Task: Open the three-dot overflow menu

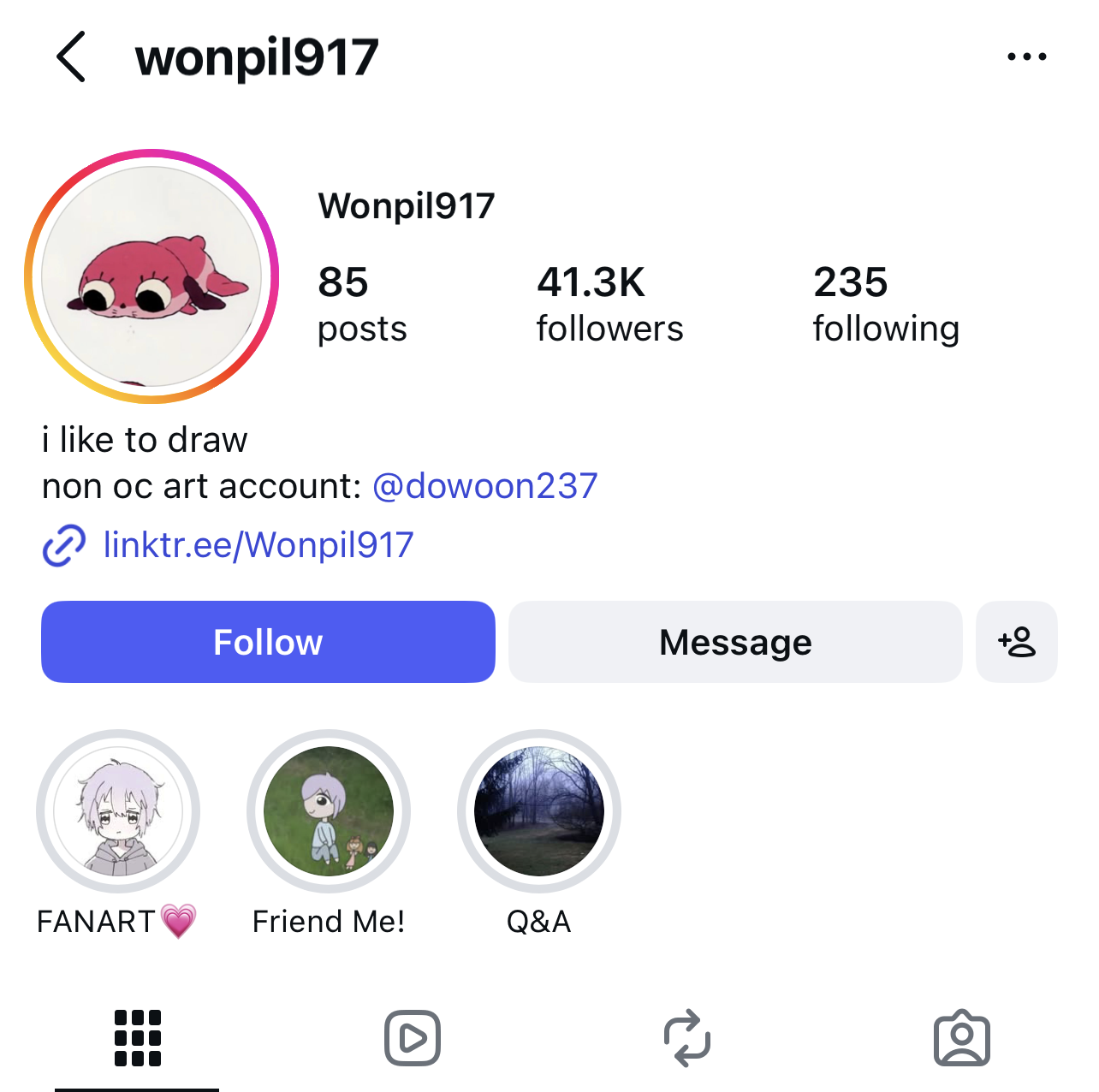Action: [x=1026, y=57]
